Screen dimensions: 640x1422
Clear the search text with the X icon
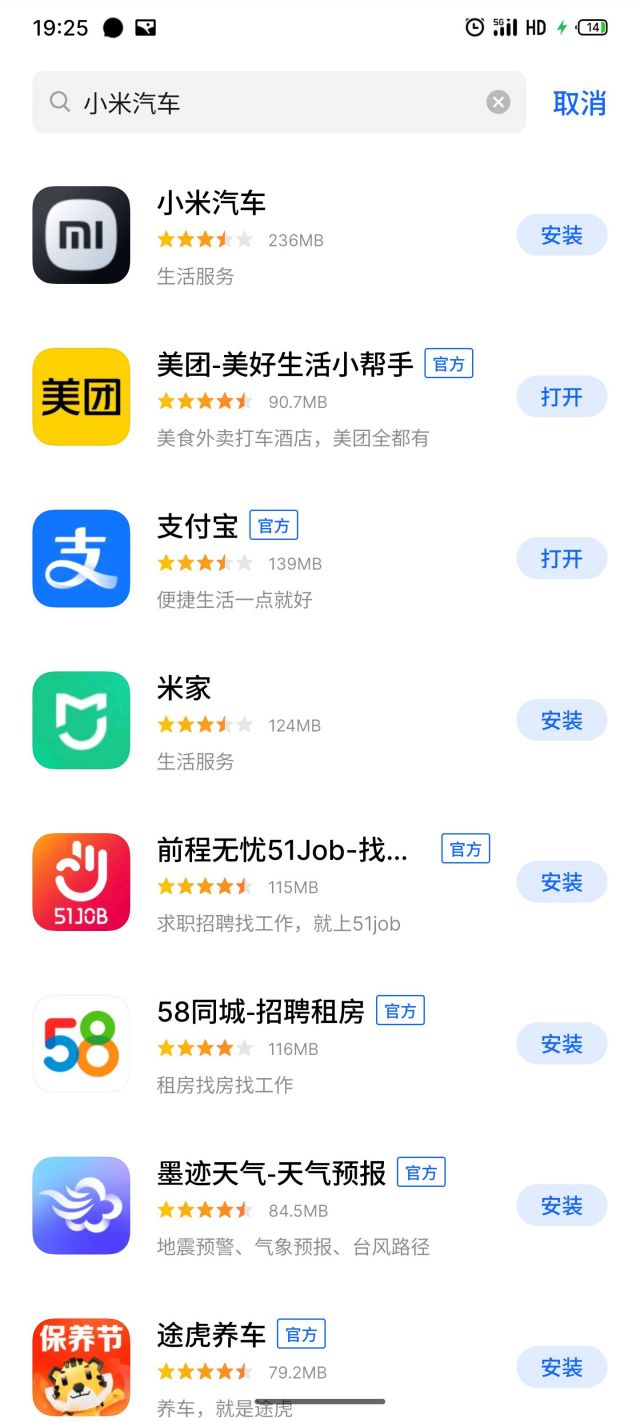point(498,102)
